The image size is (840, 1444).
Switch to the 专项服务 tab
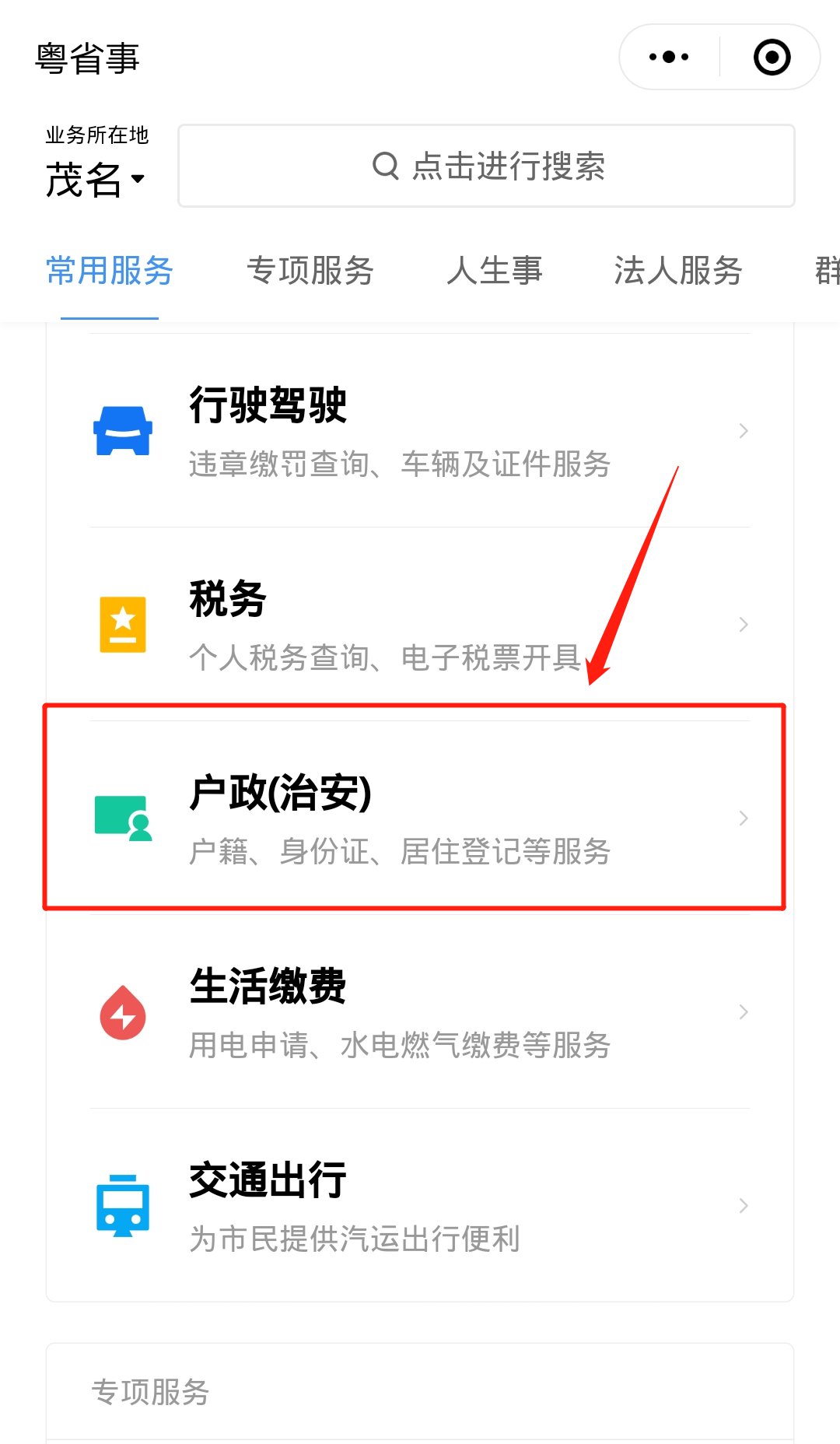pos(310,271)
